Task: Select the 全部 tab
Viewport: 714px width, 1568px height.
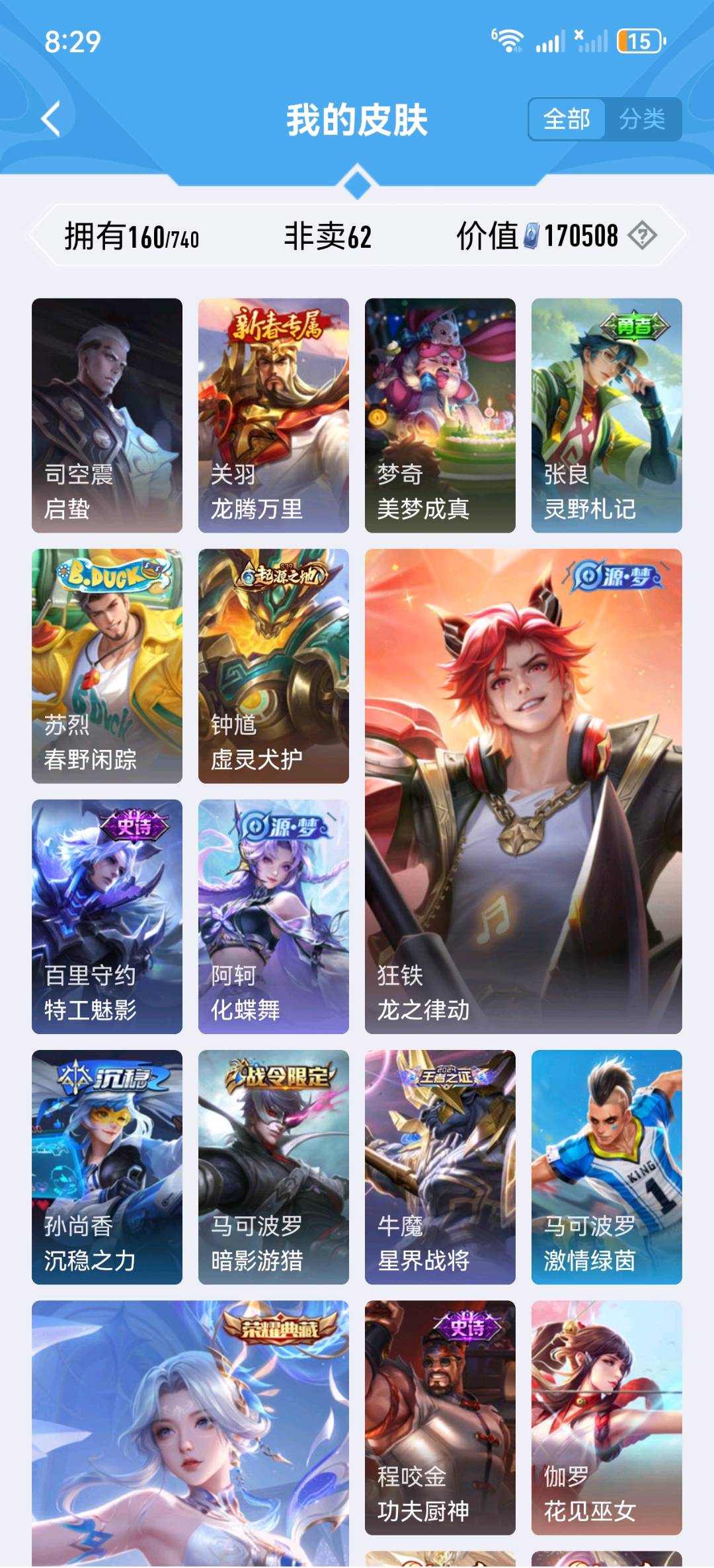Action: click(x=567, y=120)
